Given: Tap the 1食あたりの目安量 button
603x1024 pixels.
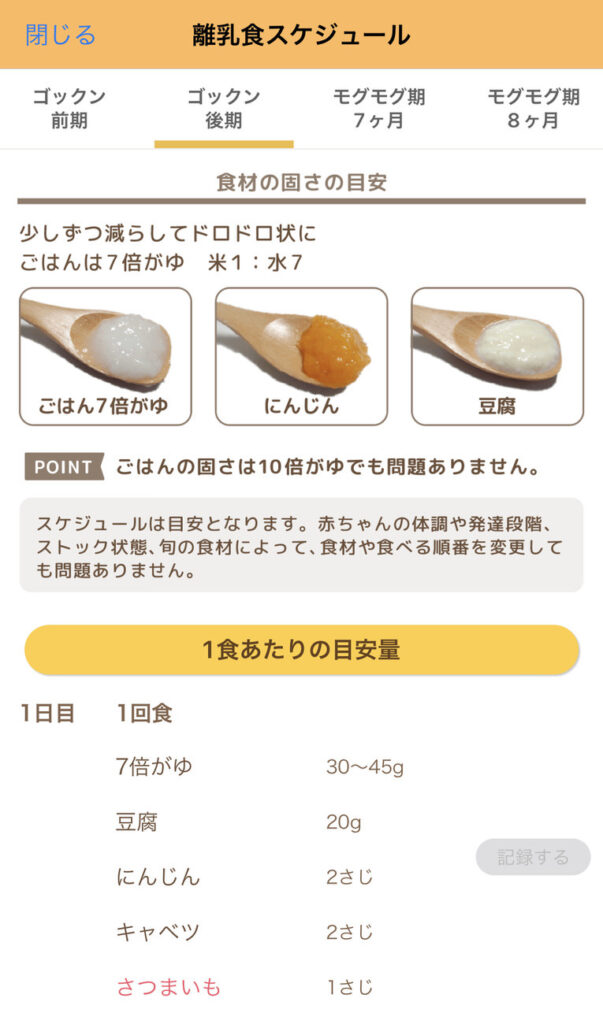Looking at the screenshot, I should pos(301,650).
